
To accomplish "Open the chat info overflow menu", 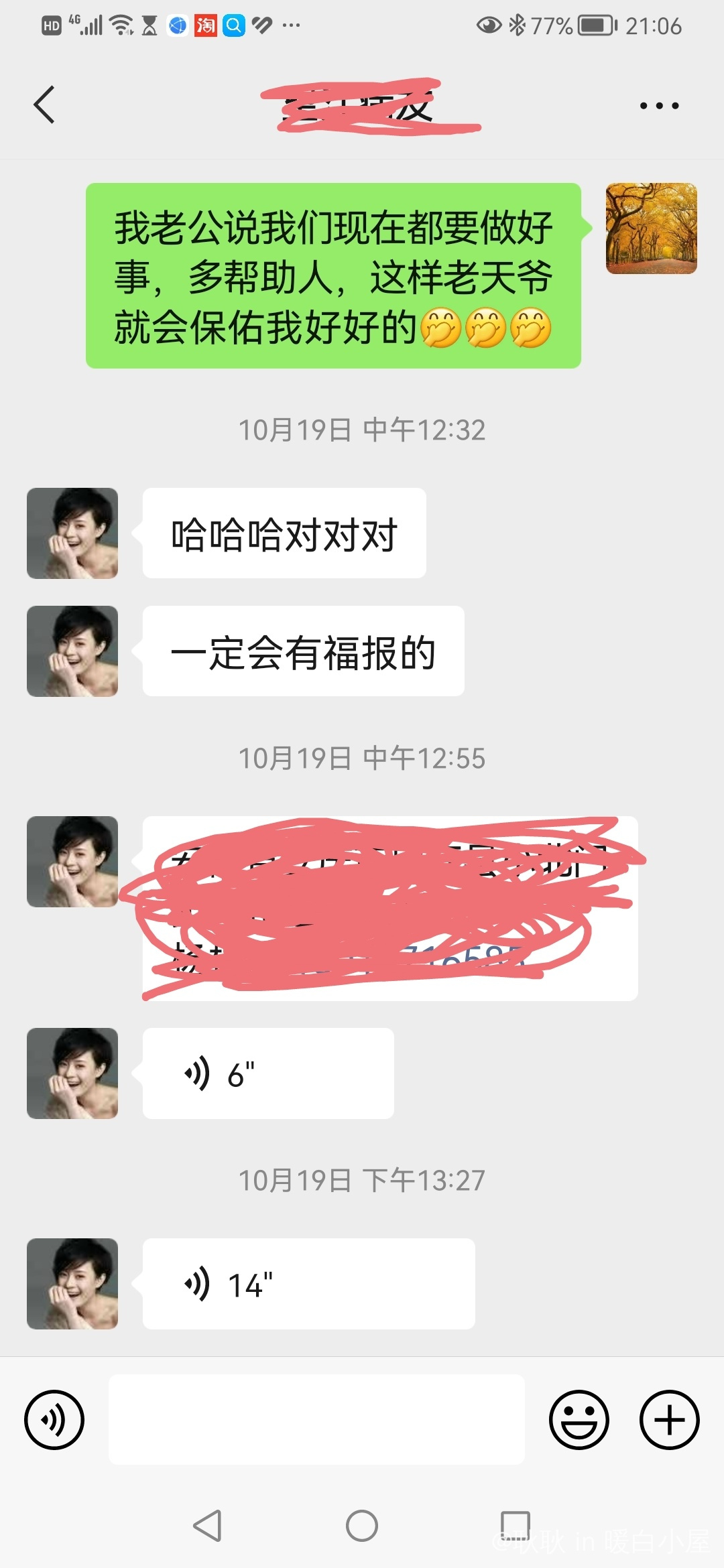I will [x=659, y=106].
